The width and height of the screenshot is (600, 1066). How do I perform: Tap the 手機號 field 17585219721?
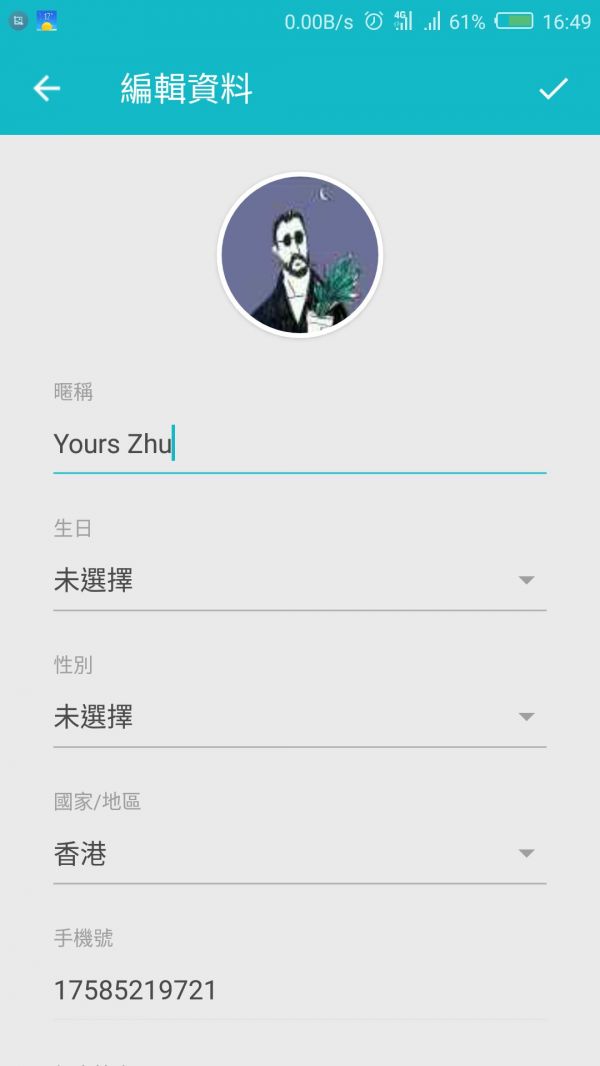point(299,991)
